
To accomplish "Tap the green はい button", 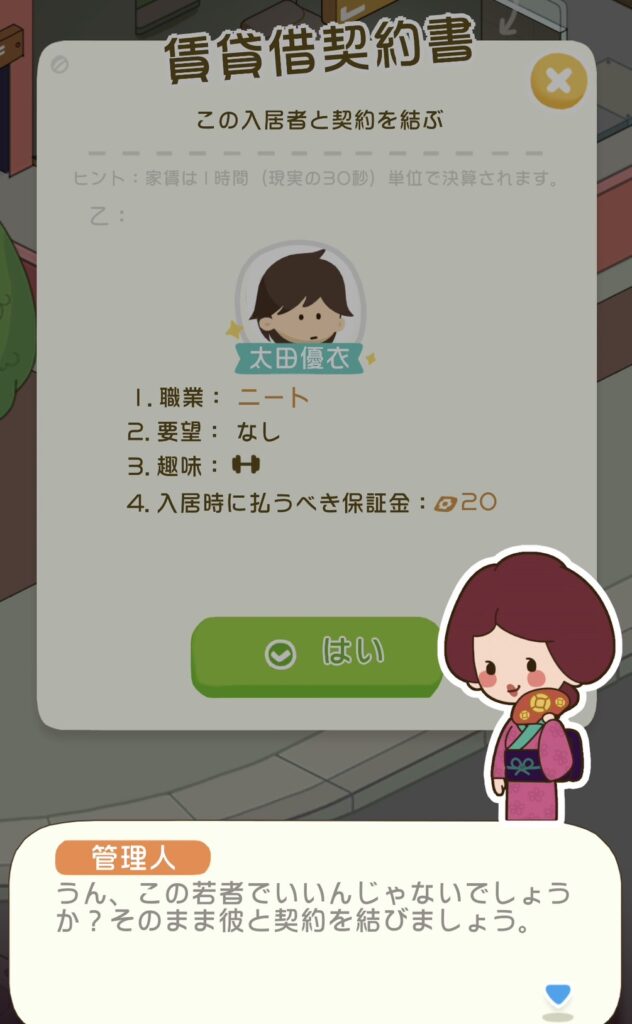I will coord(317,656).
